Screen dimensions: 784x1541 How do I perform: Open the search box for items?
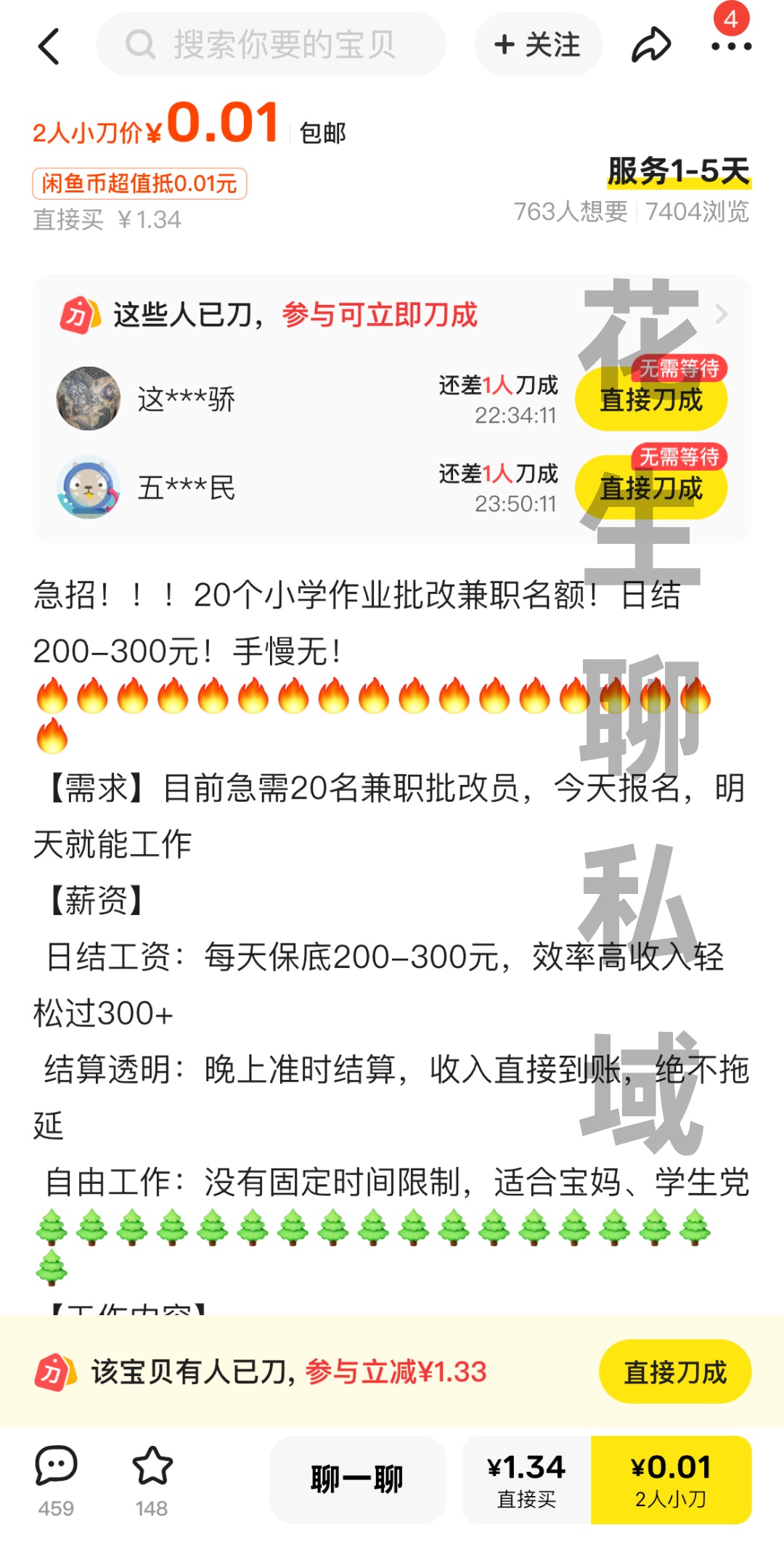coord(271,45)
